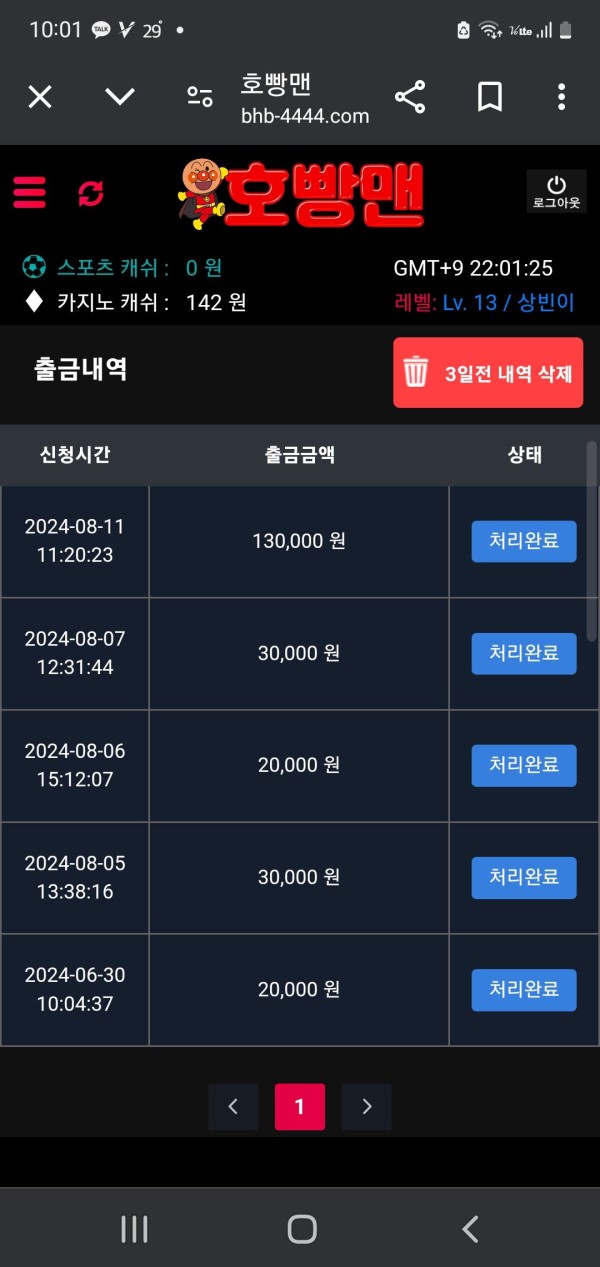Tap 처리완료 for the 130,000 원 withdrawal
The width and height of the screenshot is (600, 1267).
(524, 542)
